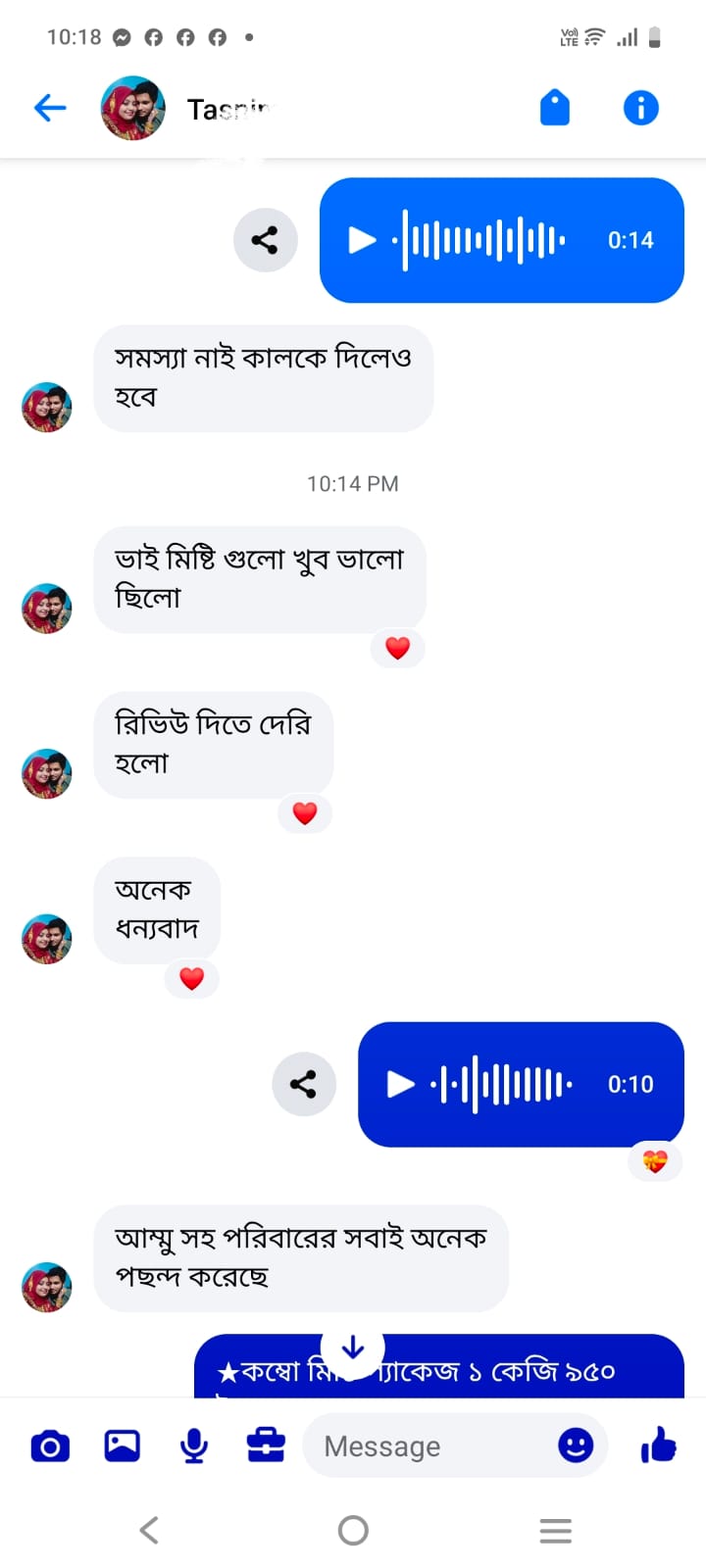Focus the Message text field

coord(431,1446)
